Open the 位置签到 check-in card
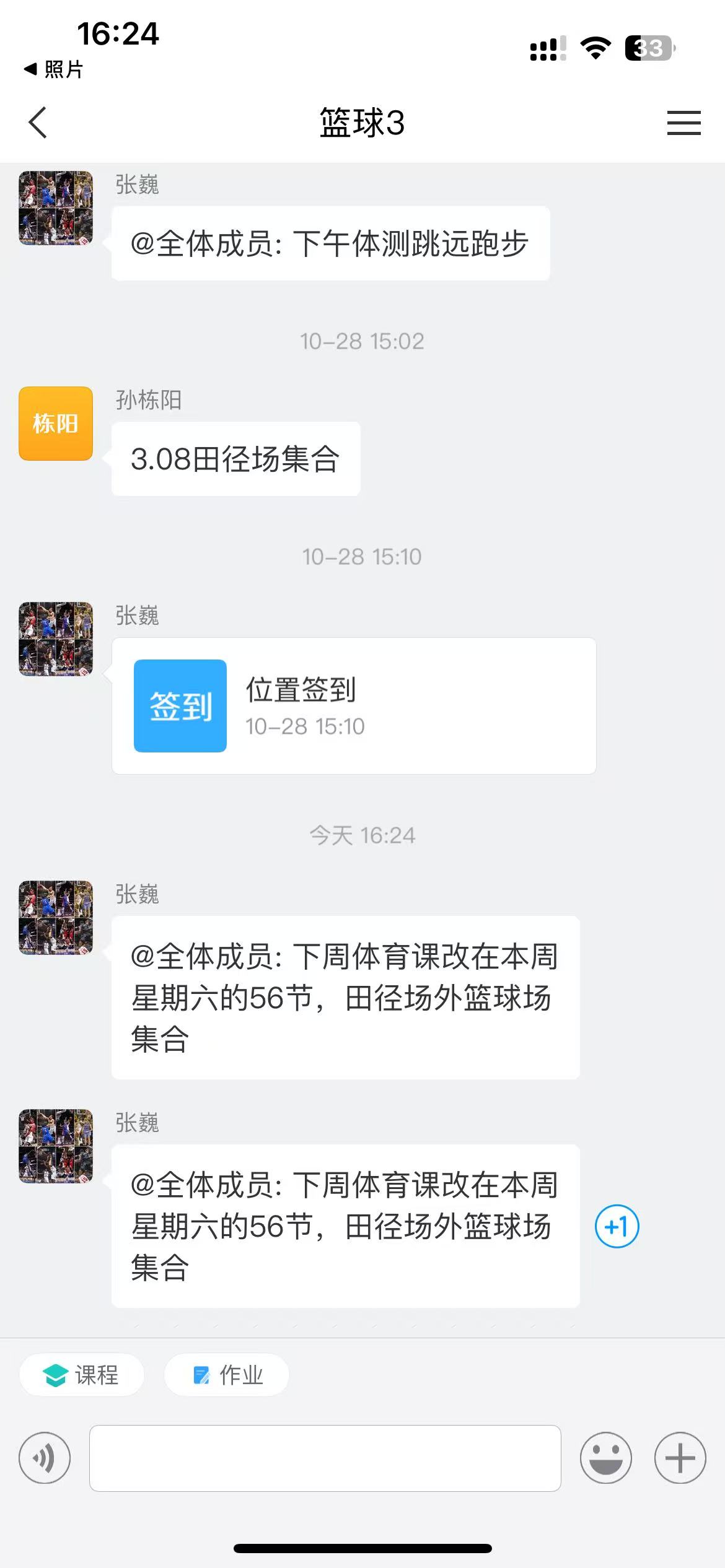Viewport: 725px width, 1568px height. click(x=353, y=706)
